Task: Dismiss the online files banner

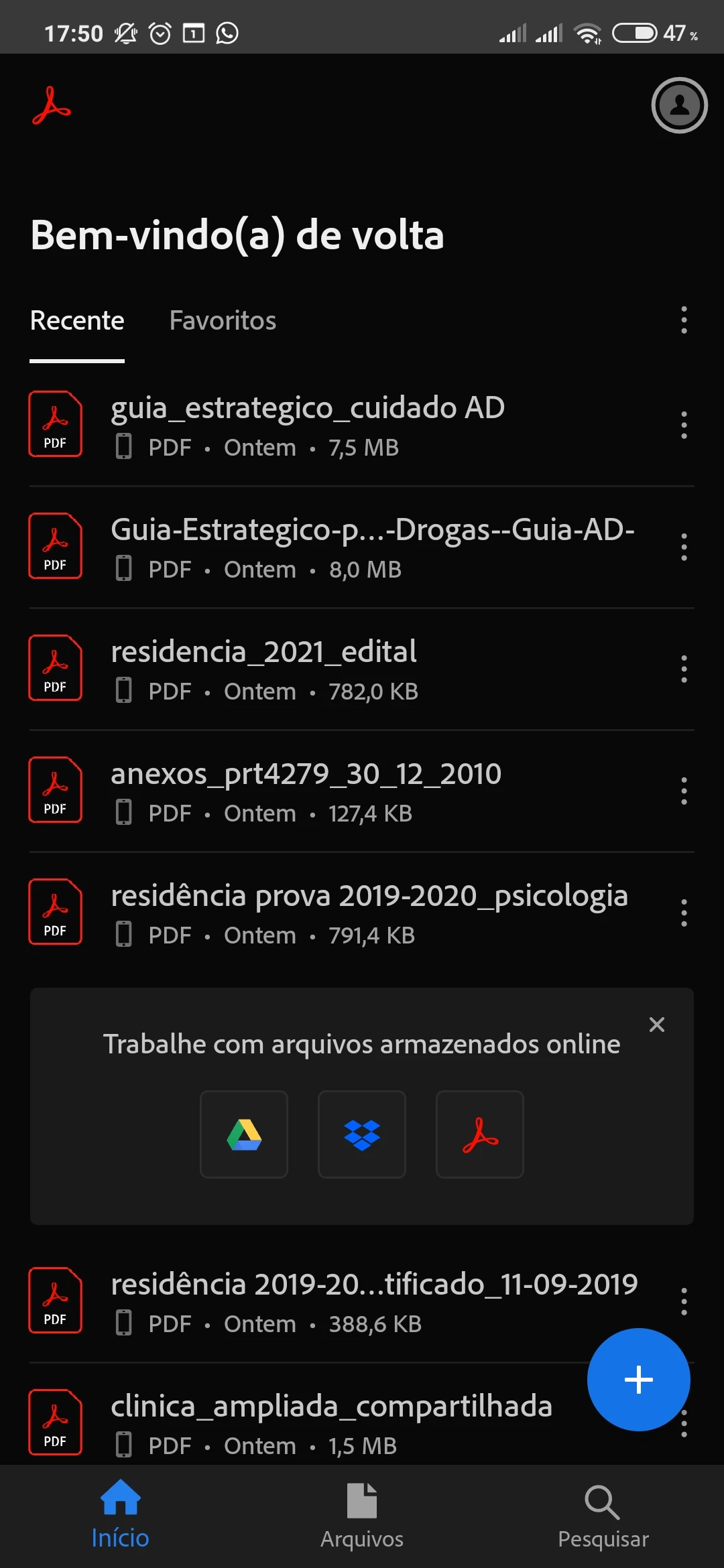Action: (657, 1025)
